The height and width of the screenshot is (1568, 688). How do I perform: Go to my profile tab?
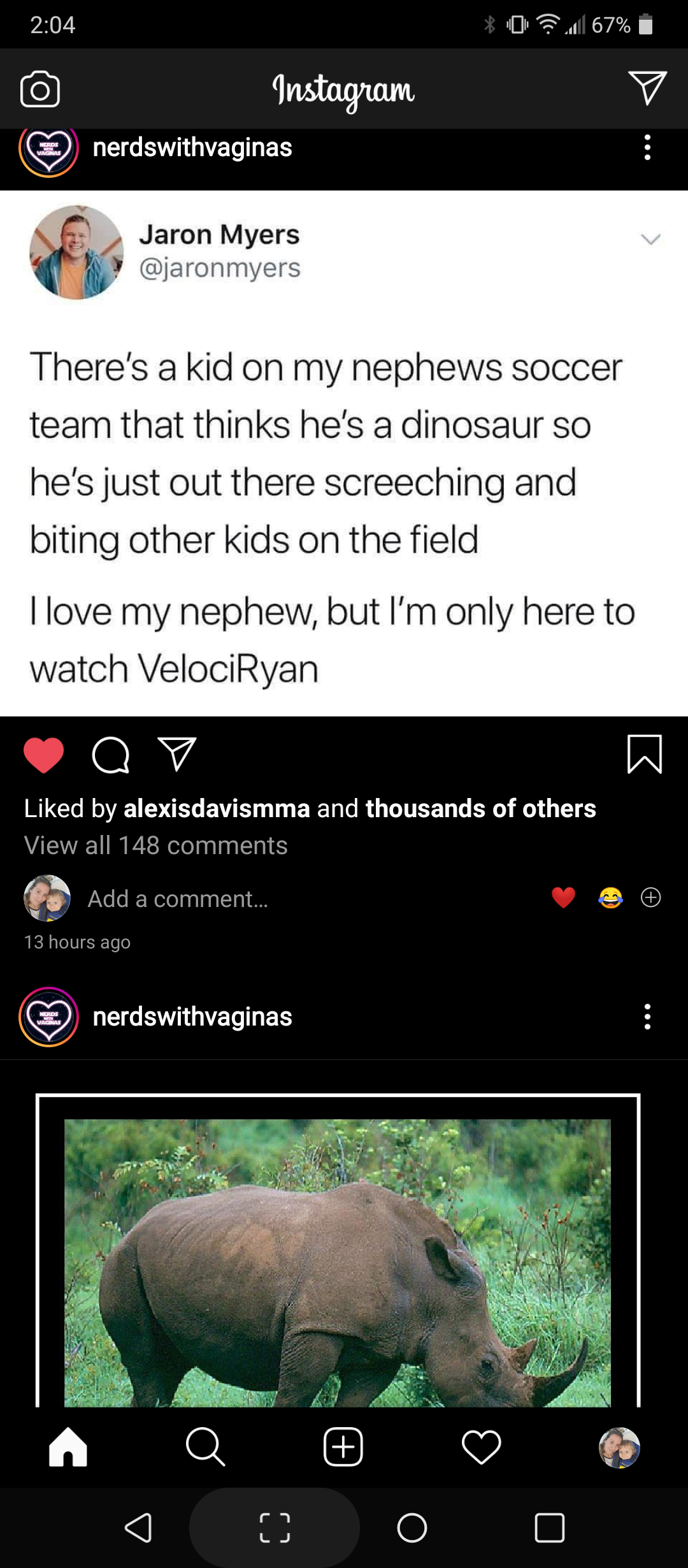619,1447
